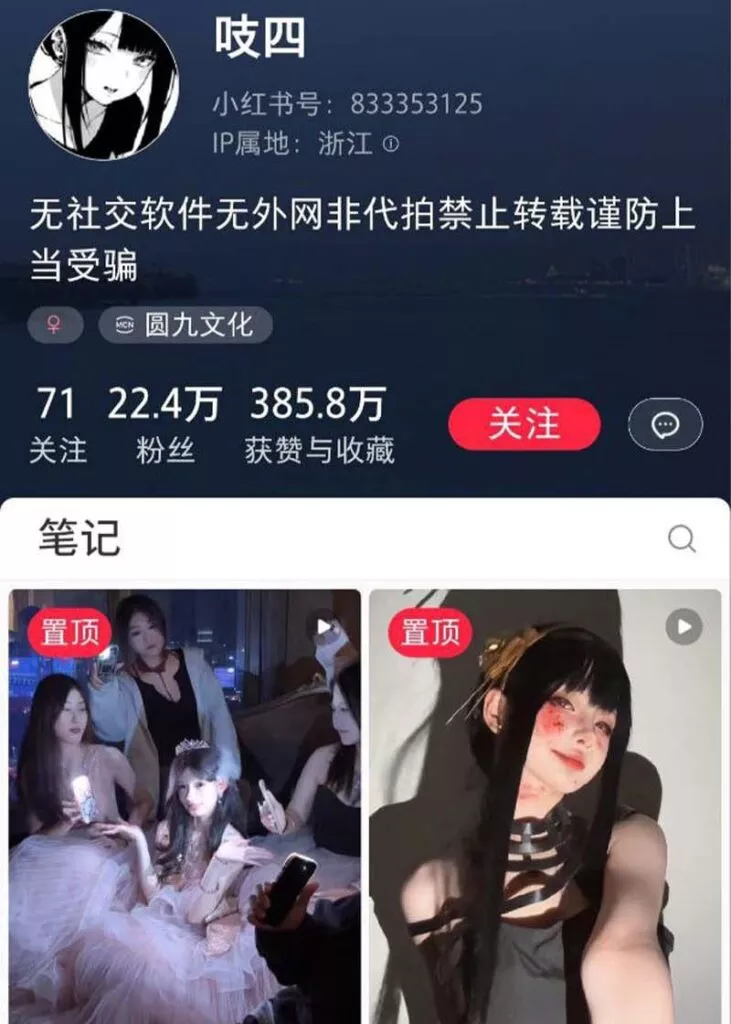This screenshot has width=731, height=1024.
Task: Show IP属地 info icon details
Action: tap(391, 144)
